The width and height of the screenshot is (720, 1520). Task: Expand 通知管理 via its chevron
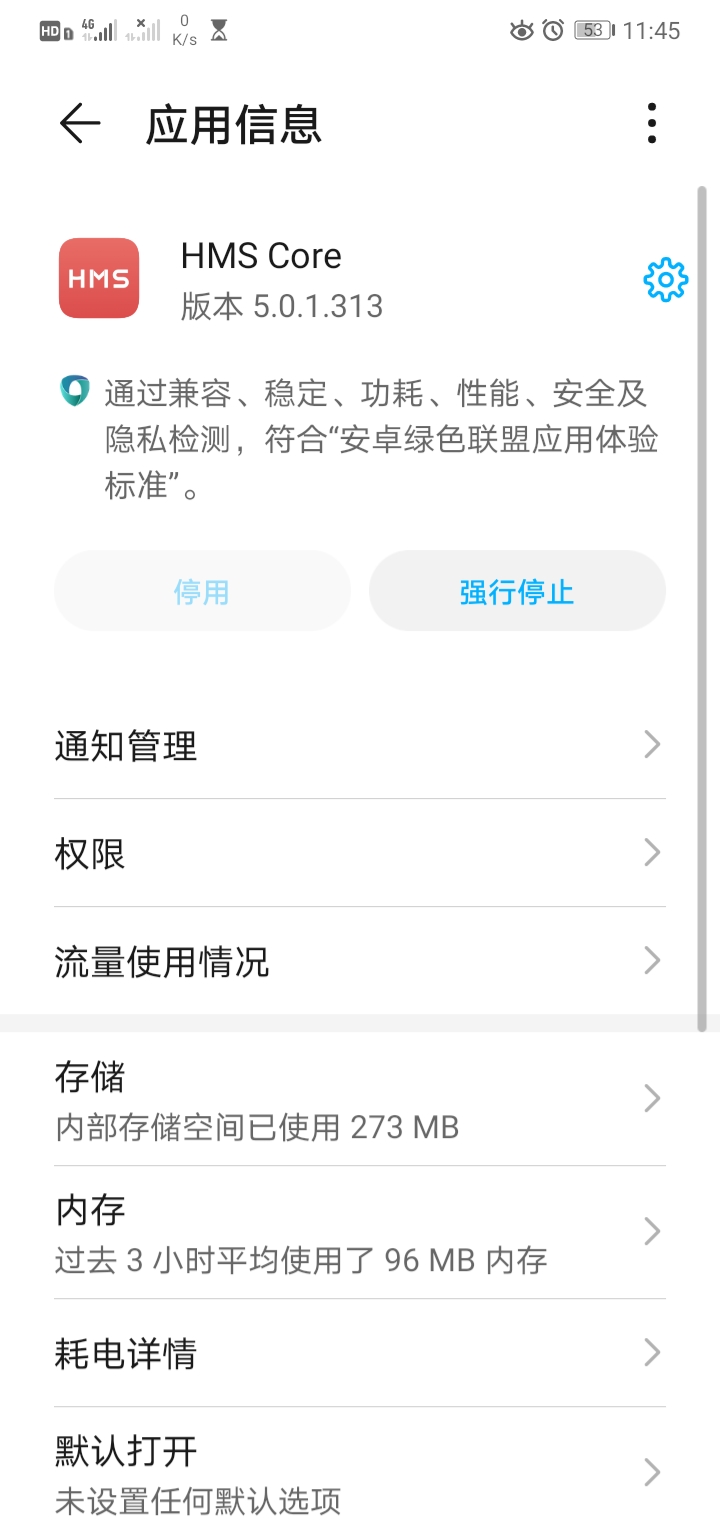pyautogui.click(x=654, y=744)
